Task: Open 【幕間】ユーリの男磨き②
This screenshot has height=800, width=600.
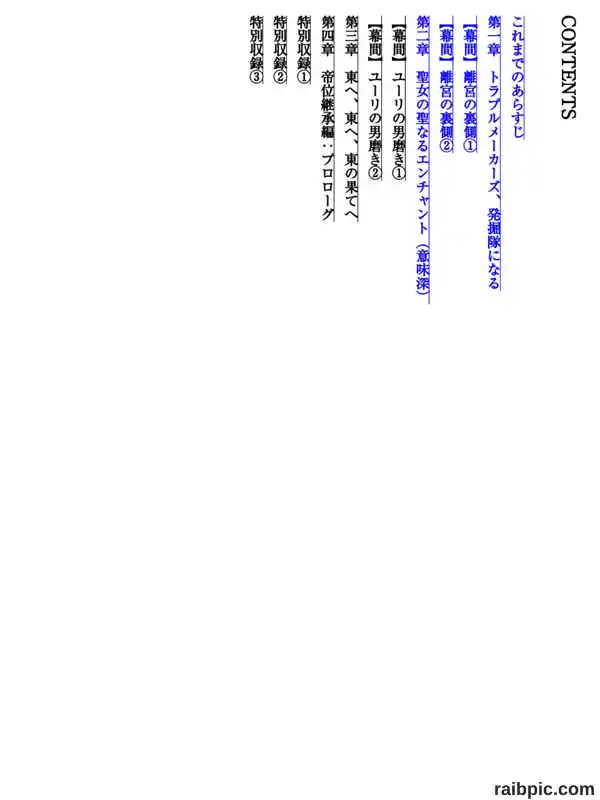Action: (374, 98)
